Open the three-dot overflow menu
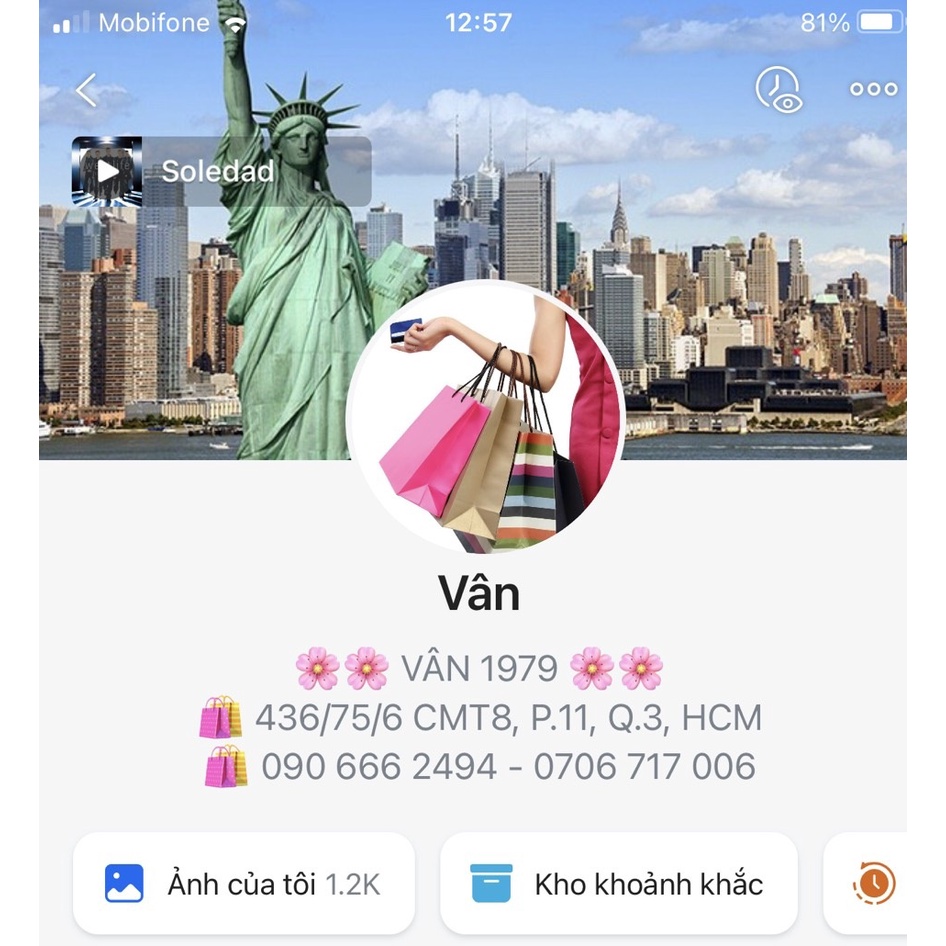Viewport: 946px width, 946px height. pyautogui.click(x=873, y=90)
